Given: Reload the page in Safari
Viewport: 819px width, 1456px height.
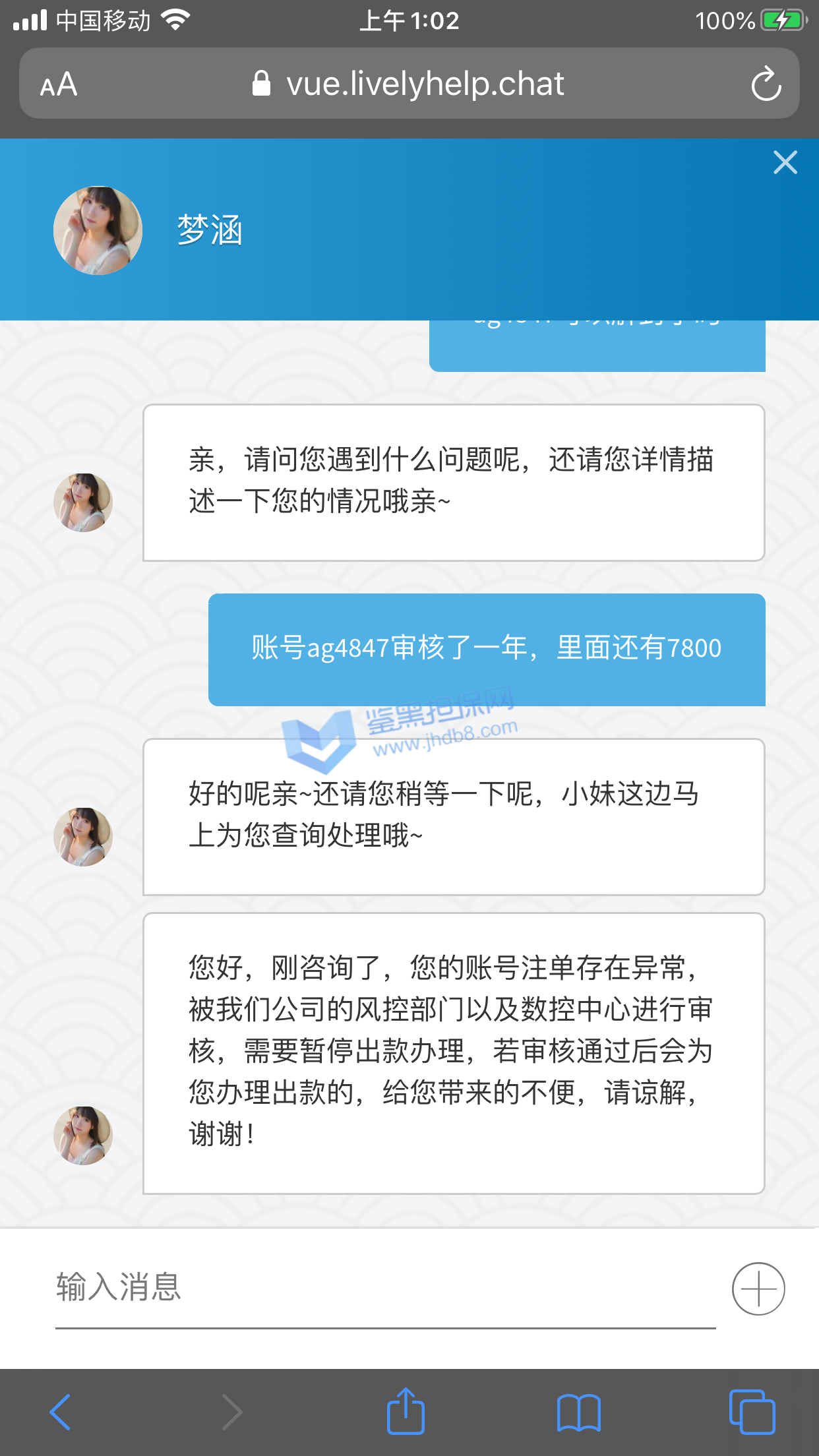Looking at the screenshot, I should tap(766, 84).
